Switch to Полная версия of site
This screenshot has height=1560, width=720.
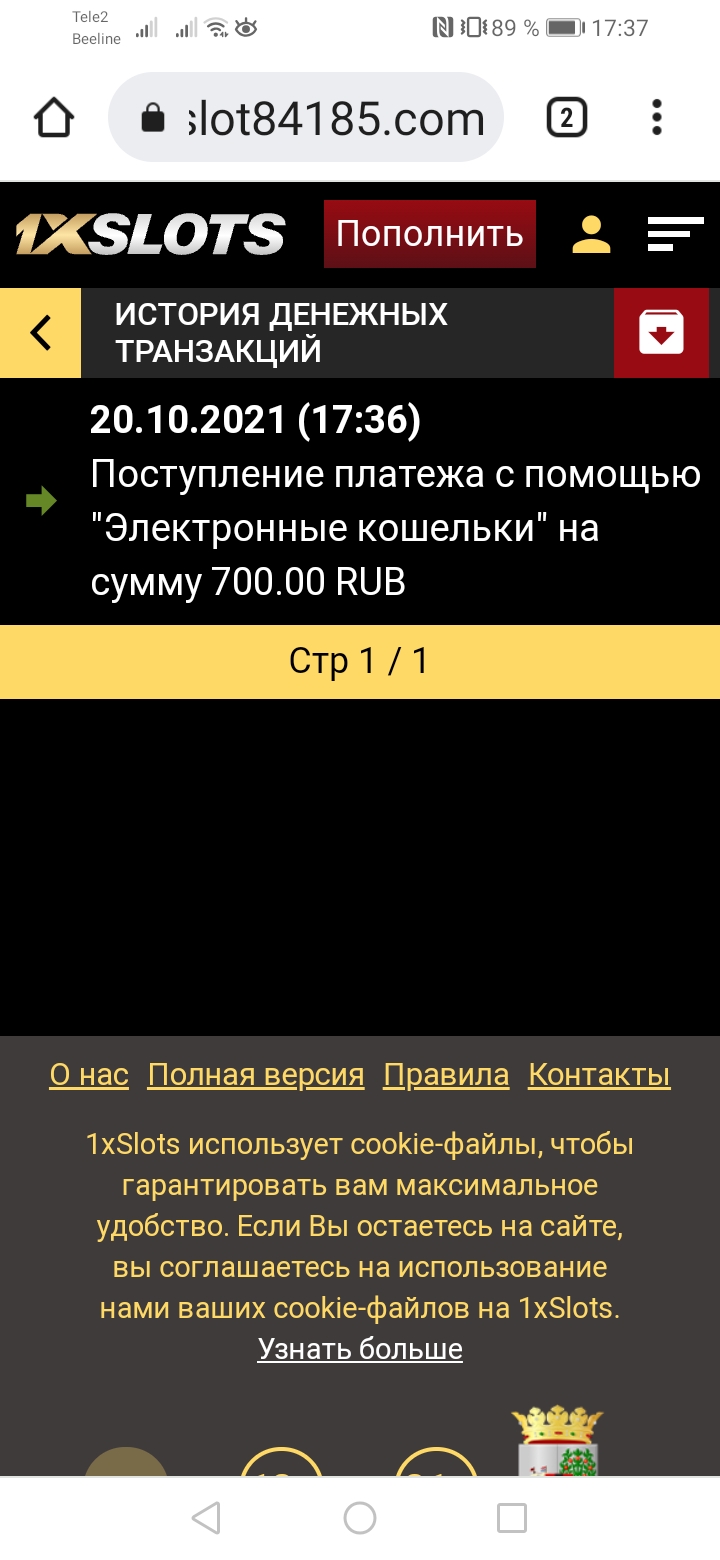coord(256,1075)
